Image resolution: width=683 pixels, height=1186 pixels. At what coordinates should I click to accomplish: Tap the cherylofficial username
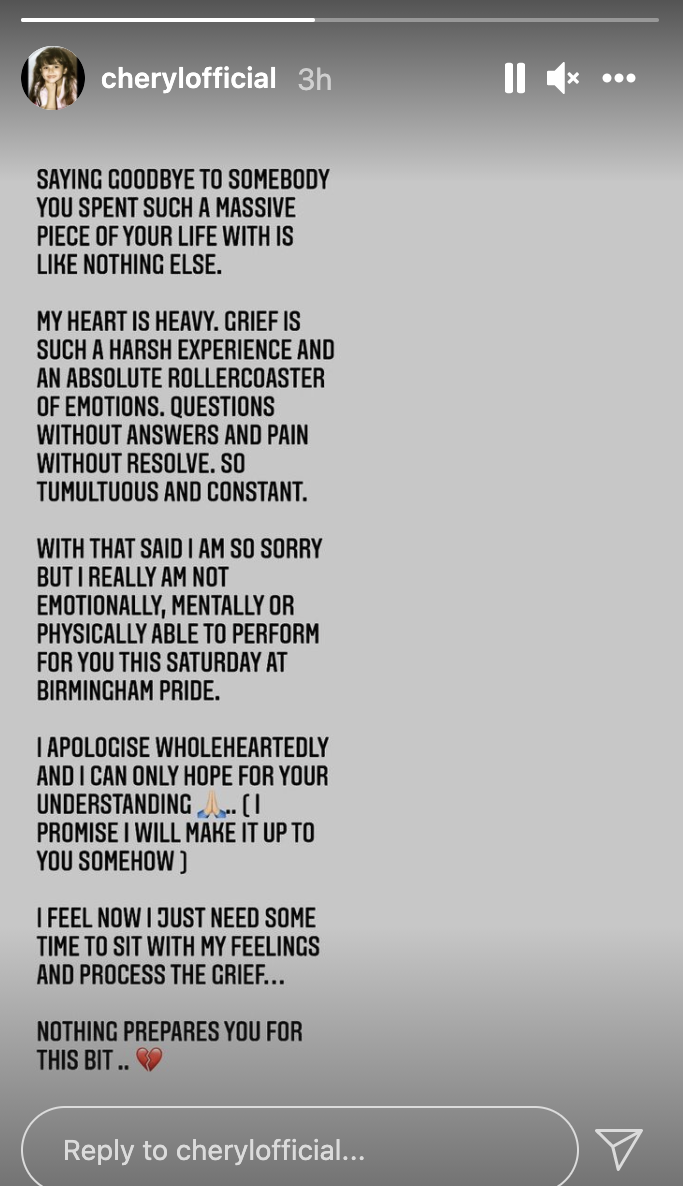point(189,78)
